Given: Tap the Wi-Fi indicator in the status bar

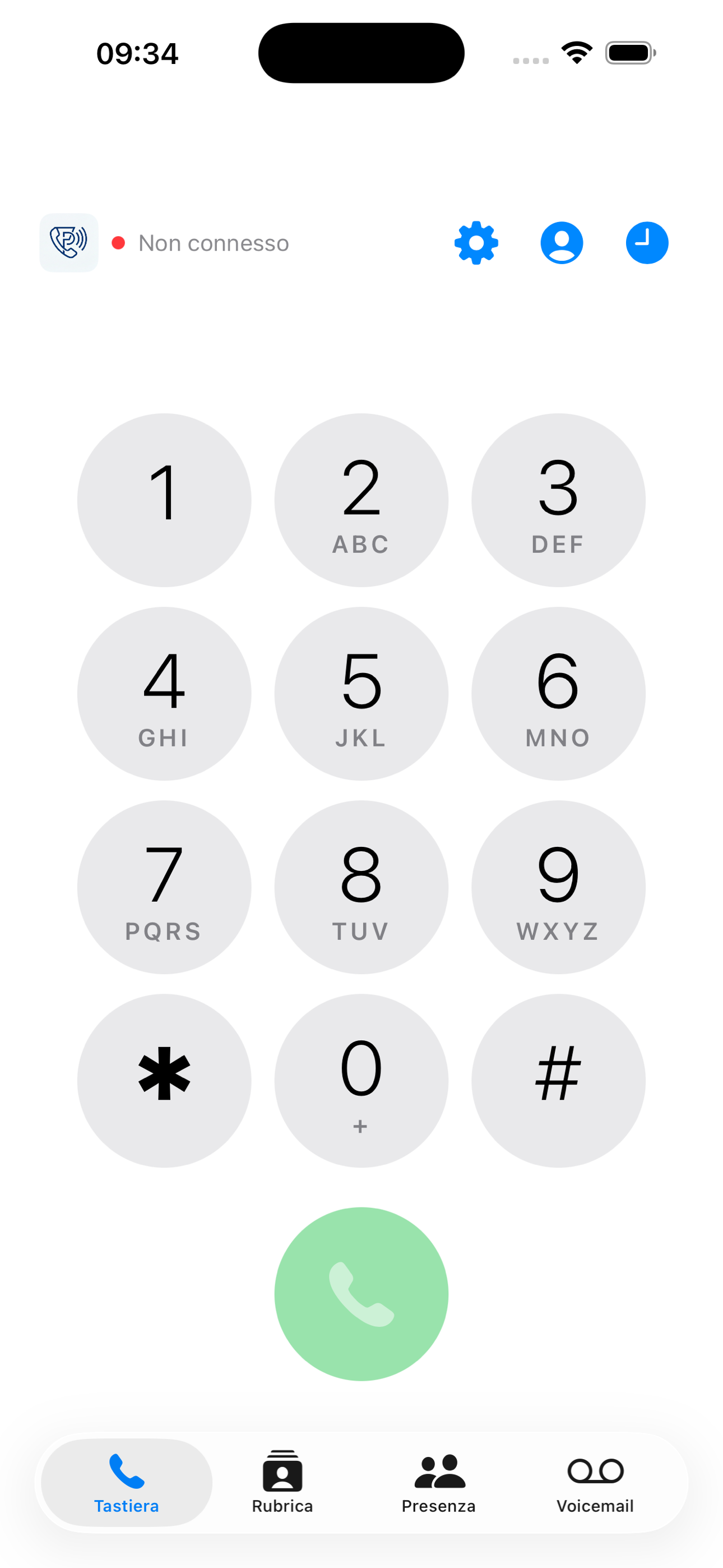Looking at the screenshot, I should pyautogui.click(x=576, y=53).
